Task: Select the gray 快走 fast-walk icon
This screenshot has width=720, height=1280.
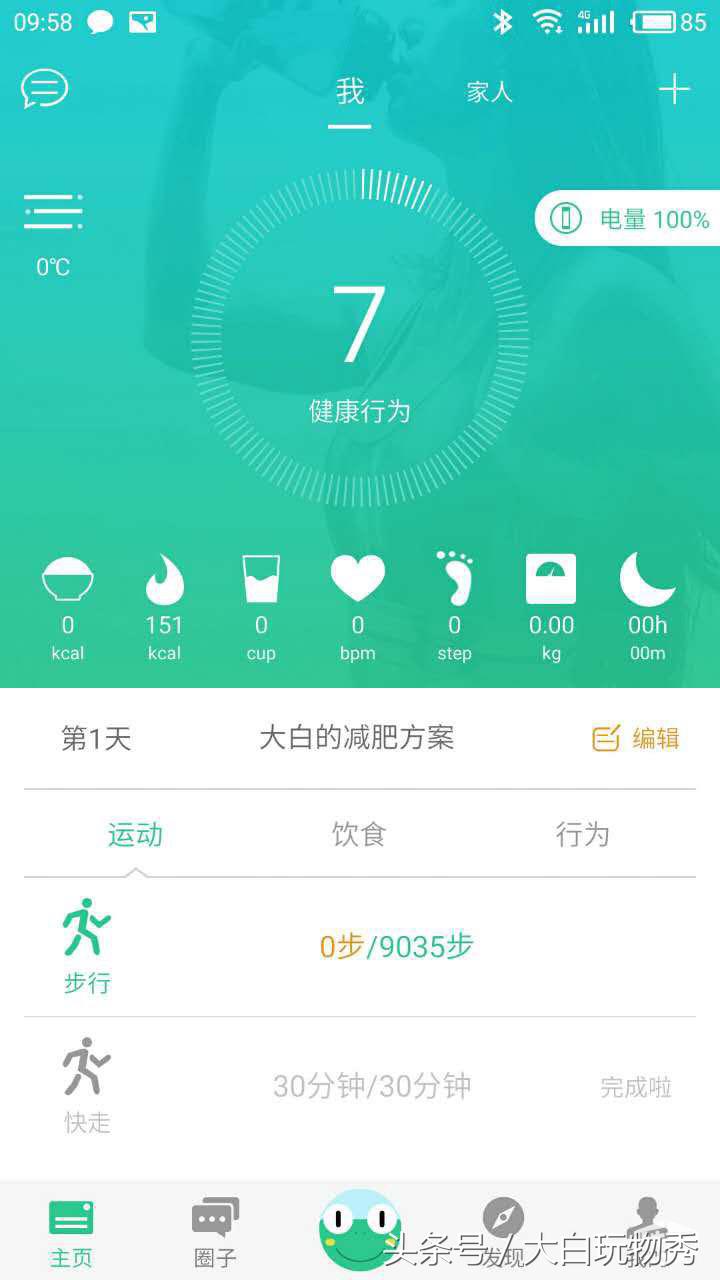Action: click(88, 1065)
